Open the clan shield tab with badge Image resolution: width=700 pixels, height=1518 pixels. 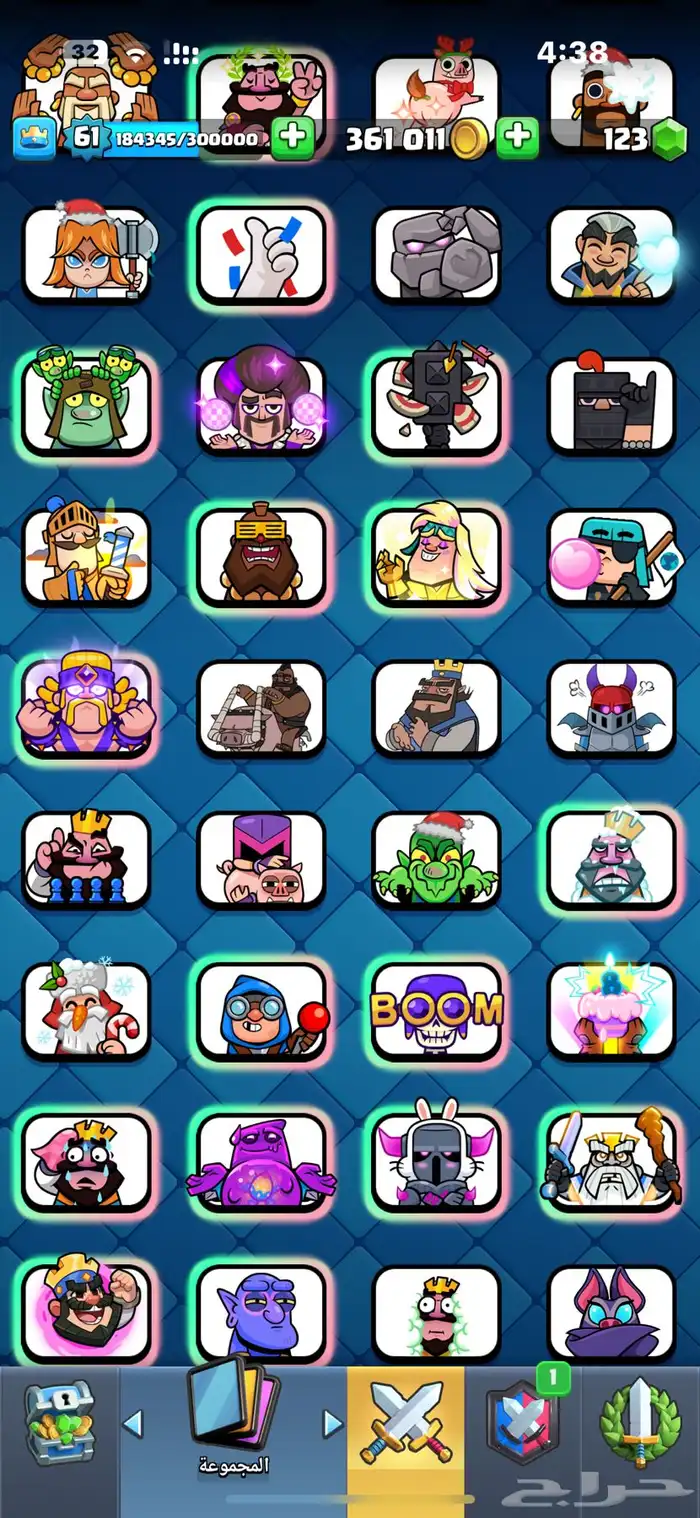click(x=522, y=1420)
